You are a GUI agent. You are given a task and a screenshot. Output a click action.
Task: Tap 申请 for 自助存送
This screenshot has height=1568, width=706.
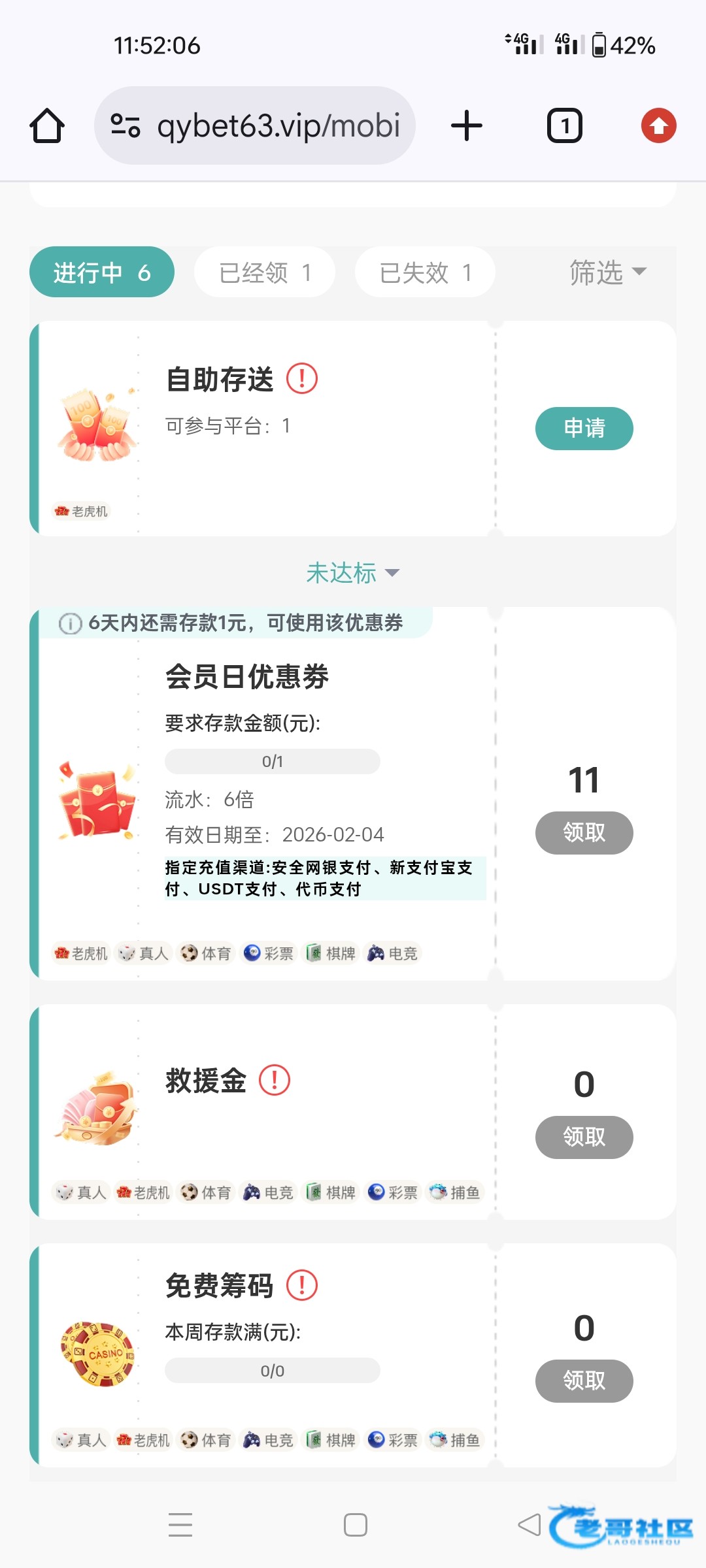click(x=584, y=429)
